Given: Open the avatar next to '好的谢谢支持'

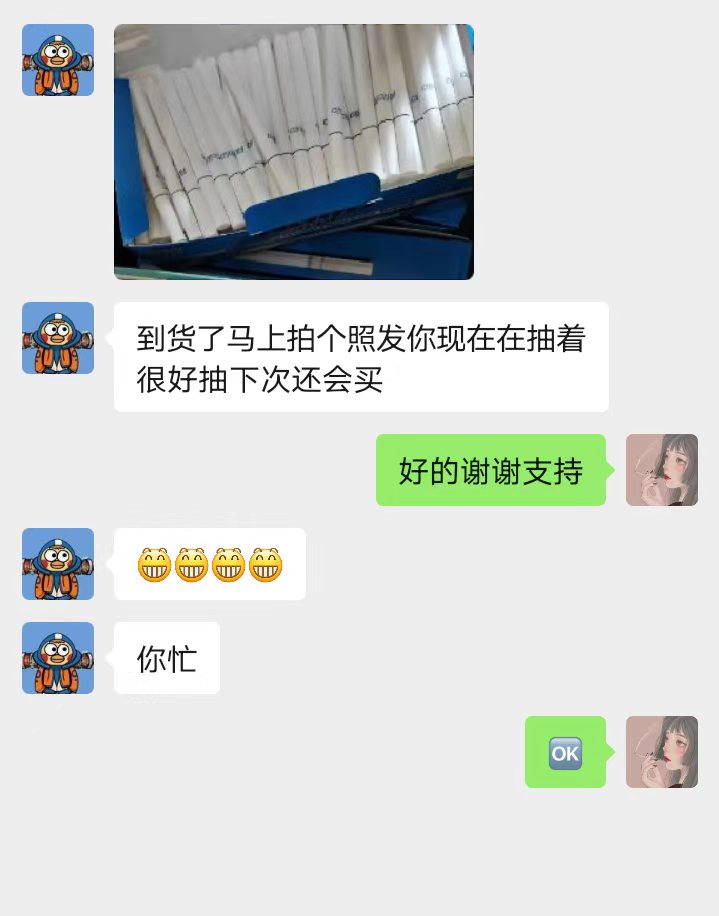Looking at the screenshot, I should 661,470.
